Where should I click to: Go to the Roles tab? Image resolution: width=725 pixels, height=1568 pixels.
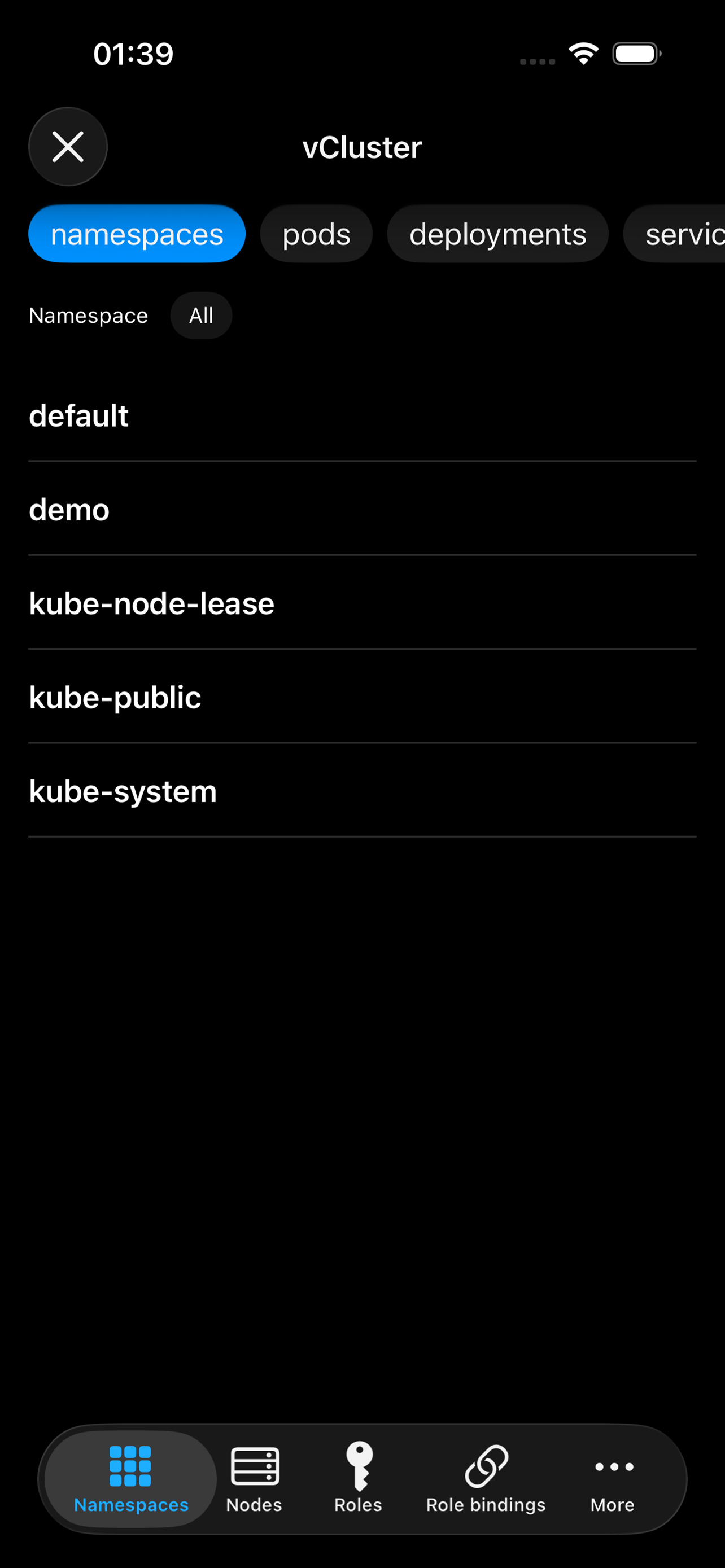[x=358, y=1478]
